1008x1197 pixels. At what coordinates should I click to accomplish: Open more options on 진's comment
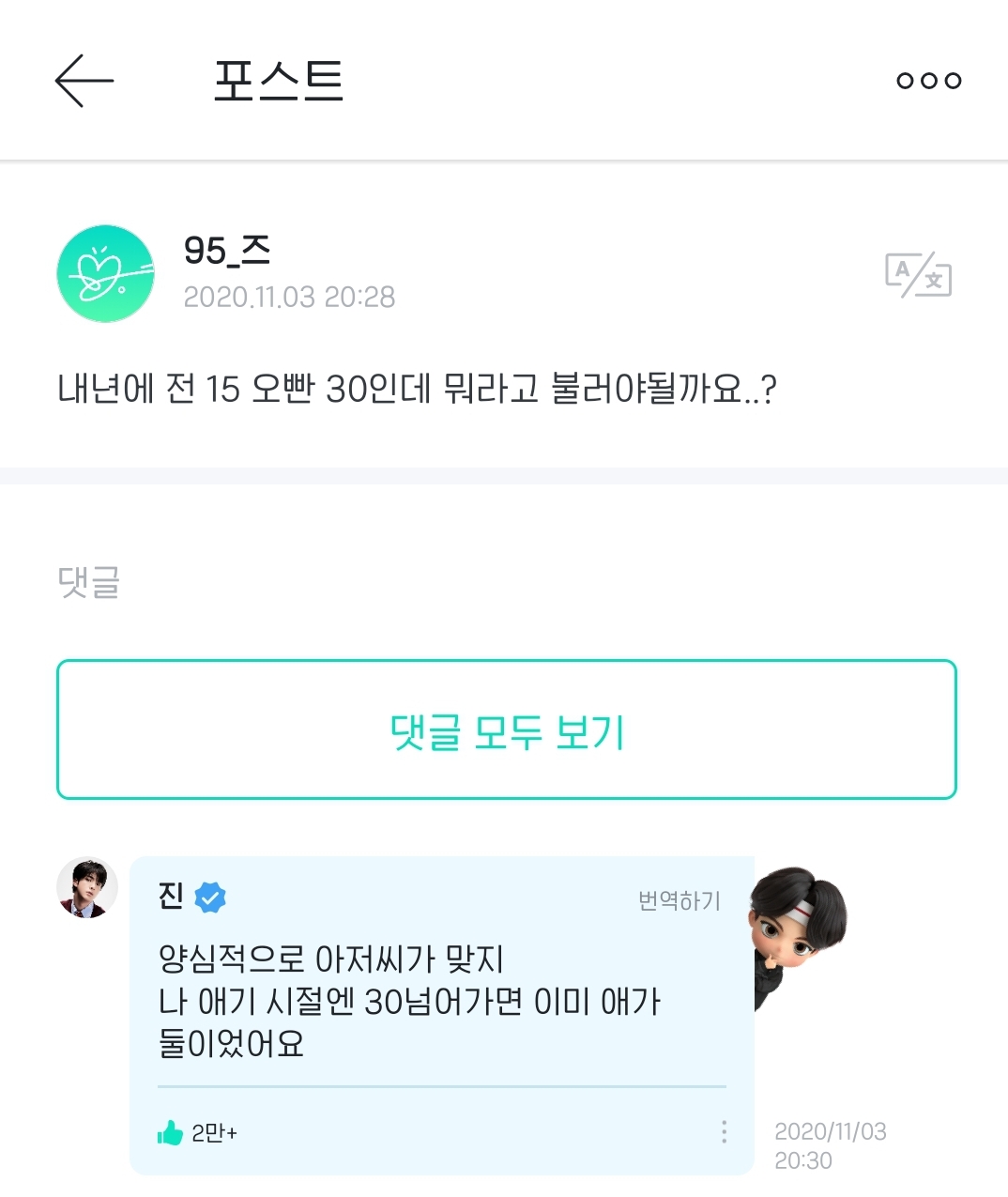click(x=724, y=1132)
